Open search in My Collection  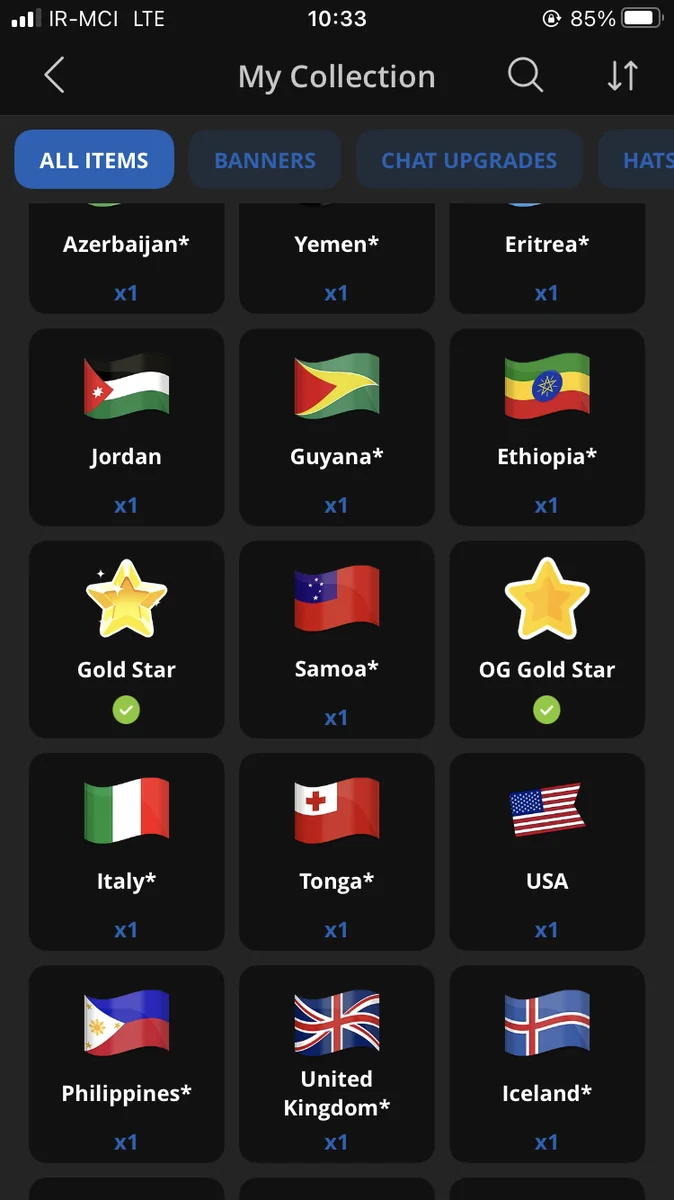point(524,76)
